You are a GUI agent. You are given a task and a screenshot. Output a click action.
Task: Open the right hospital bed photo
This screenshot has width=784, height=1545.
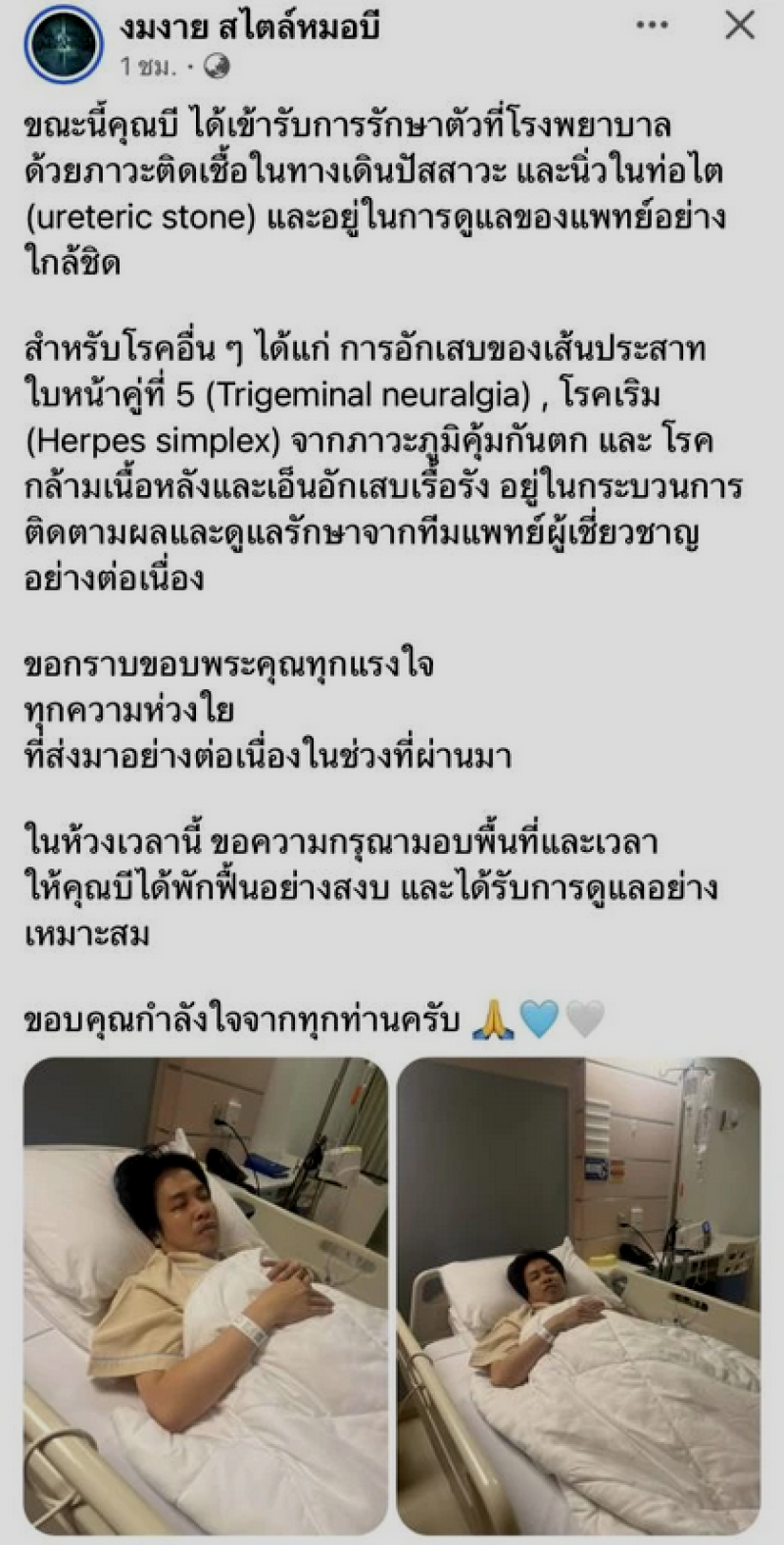pos(578,1294)
